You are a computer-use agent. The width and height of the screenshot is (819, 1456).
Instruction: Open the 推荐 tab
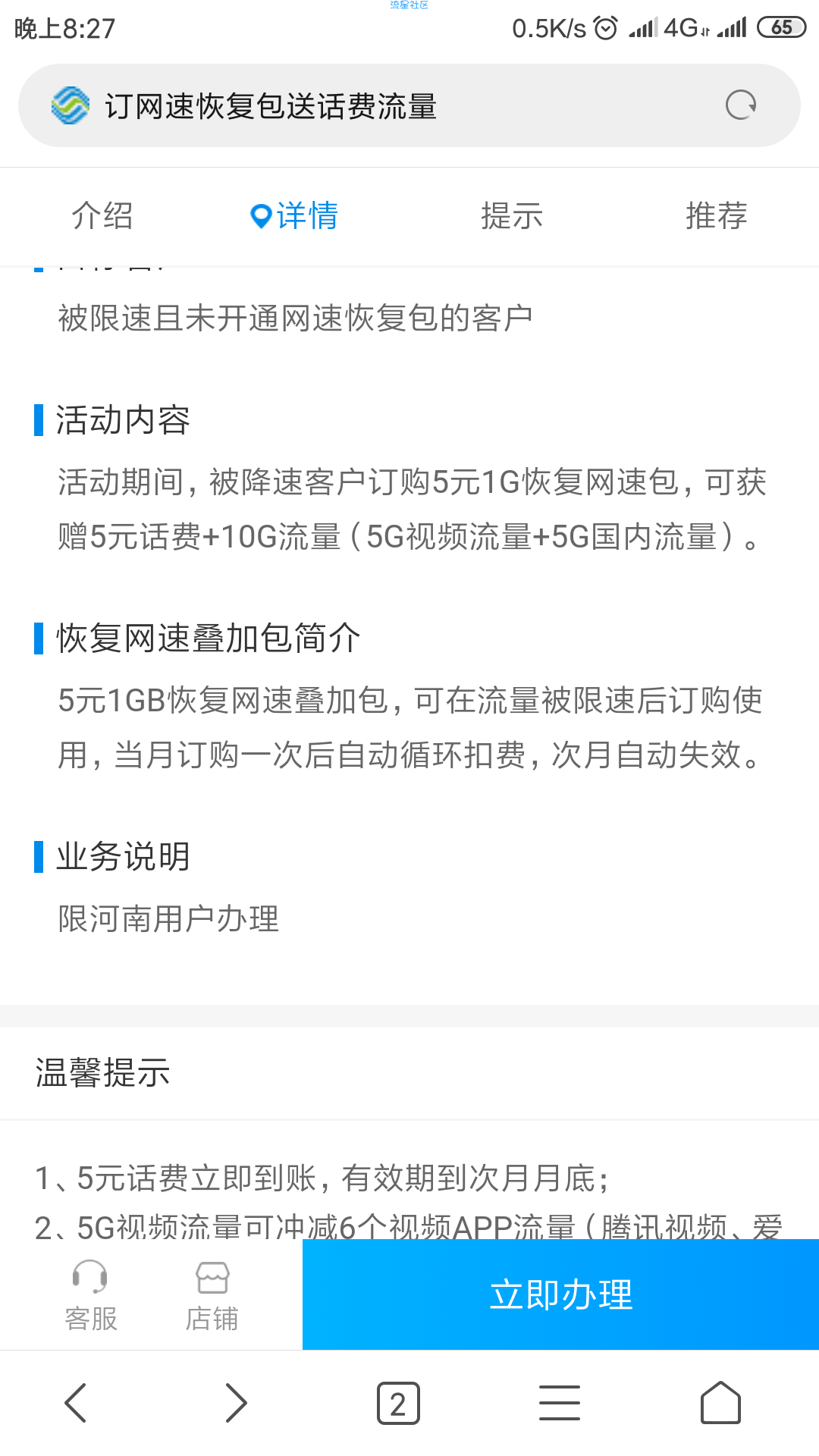(x=716, y=216)
